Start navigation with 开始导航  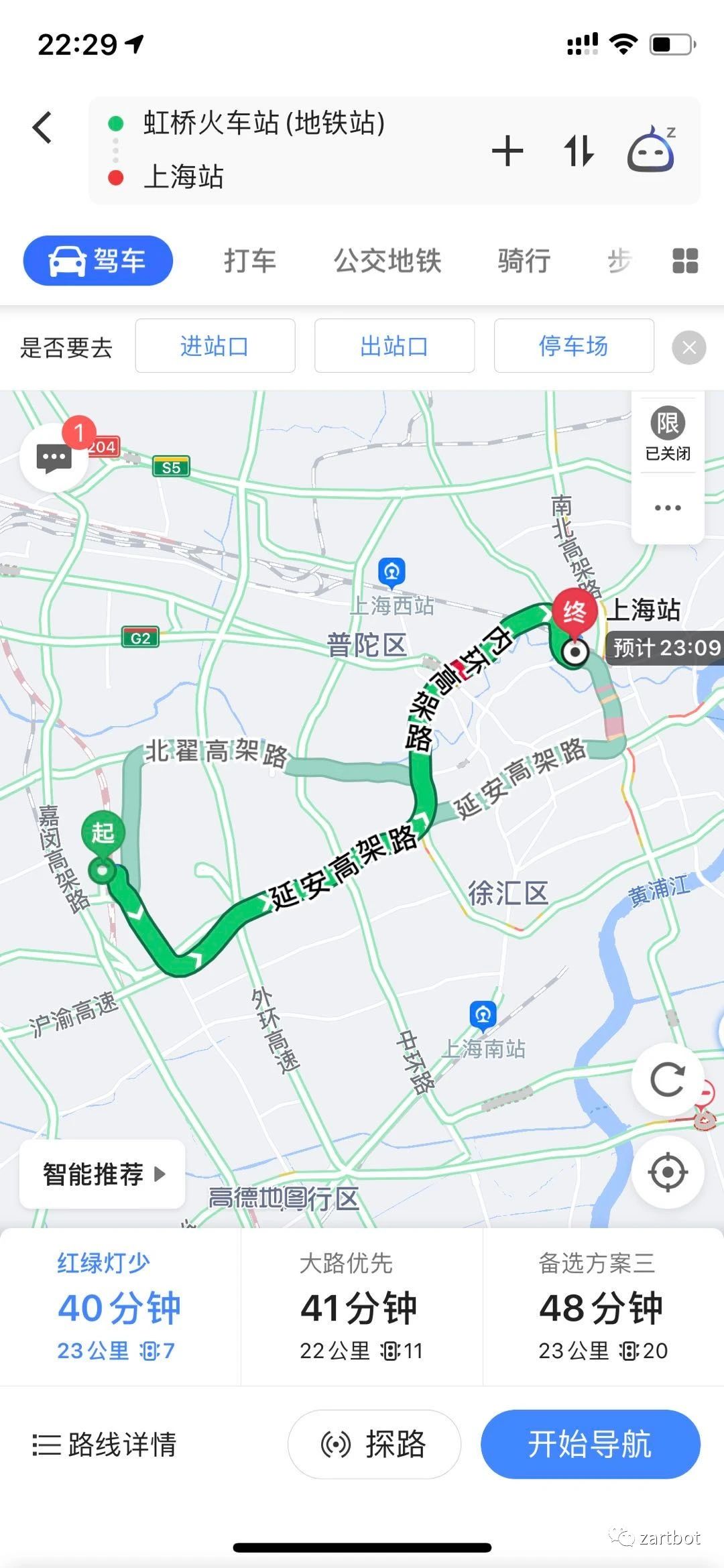[590, 1445]
